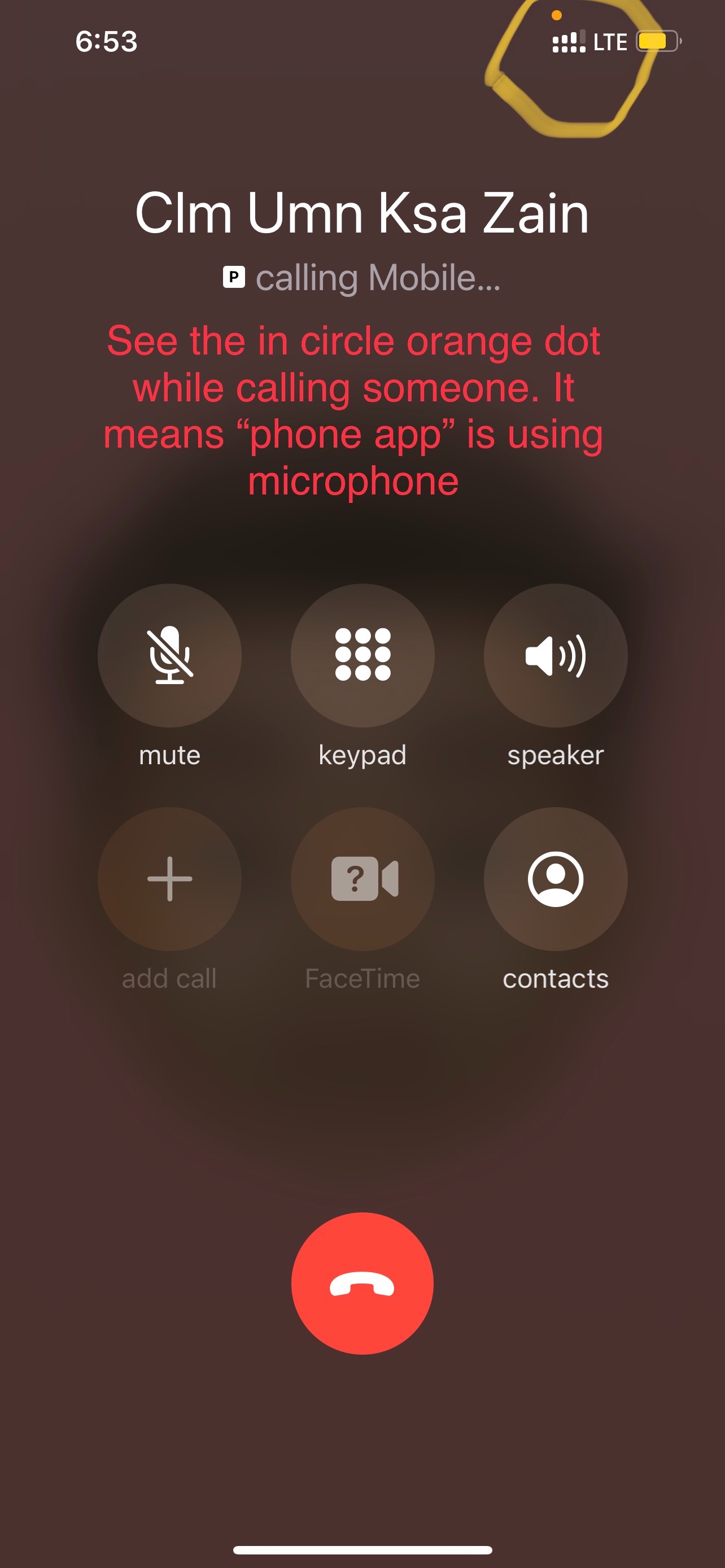Mute the microphone on this call
725x1568 pixels.
tap(169, 655)
